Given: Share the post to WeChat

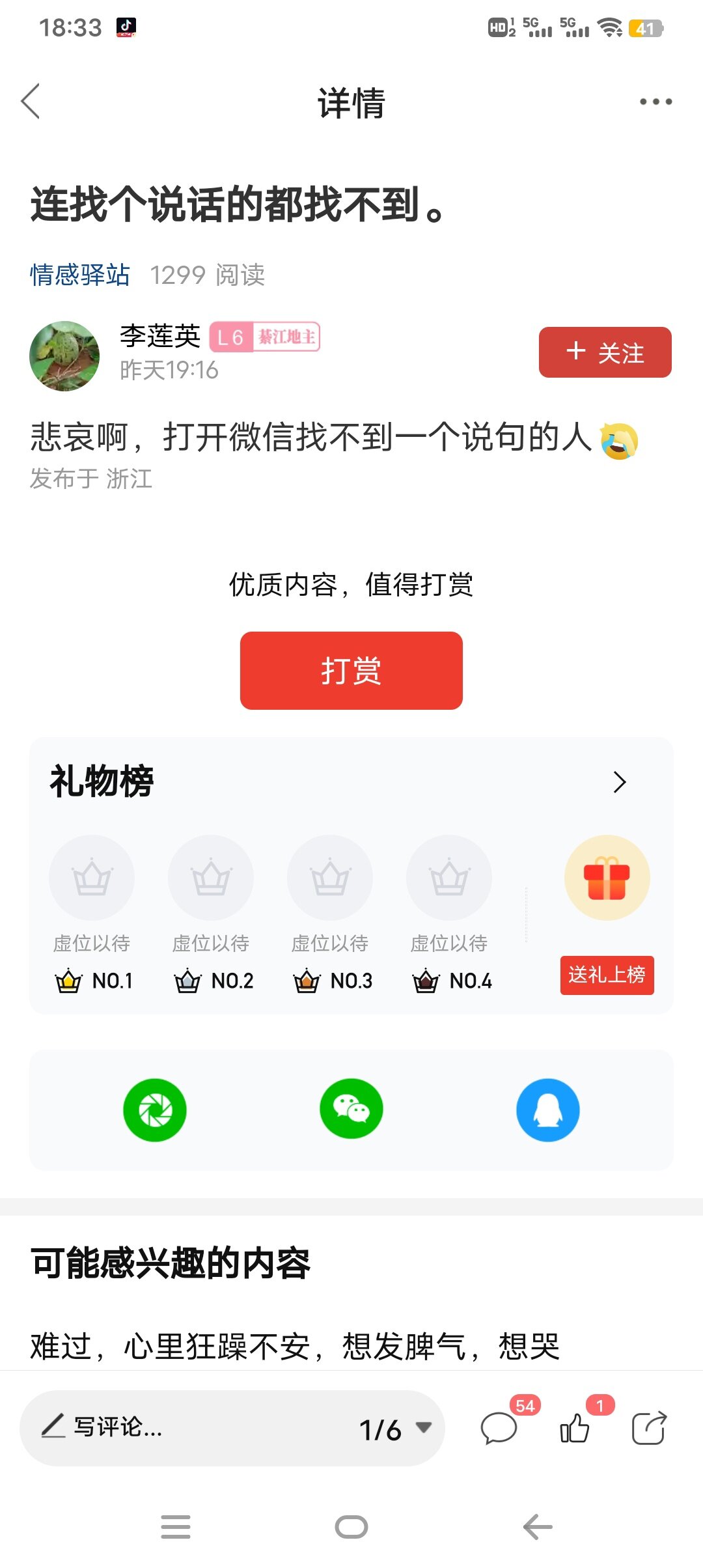Looking at the screenshot, I should click(351, 1110).
